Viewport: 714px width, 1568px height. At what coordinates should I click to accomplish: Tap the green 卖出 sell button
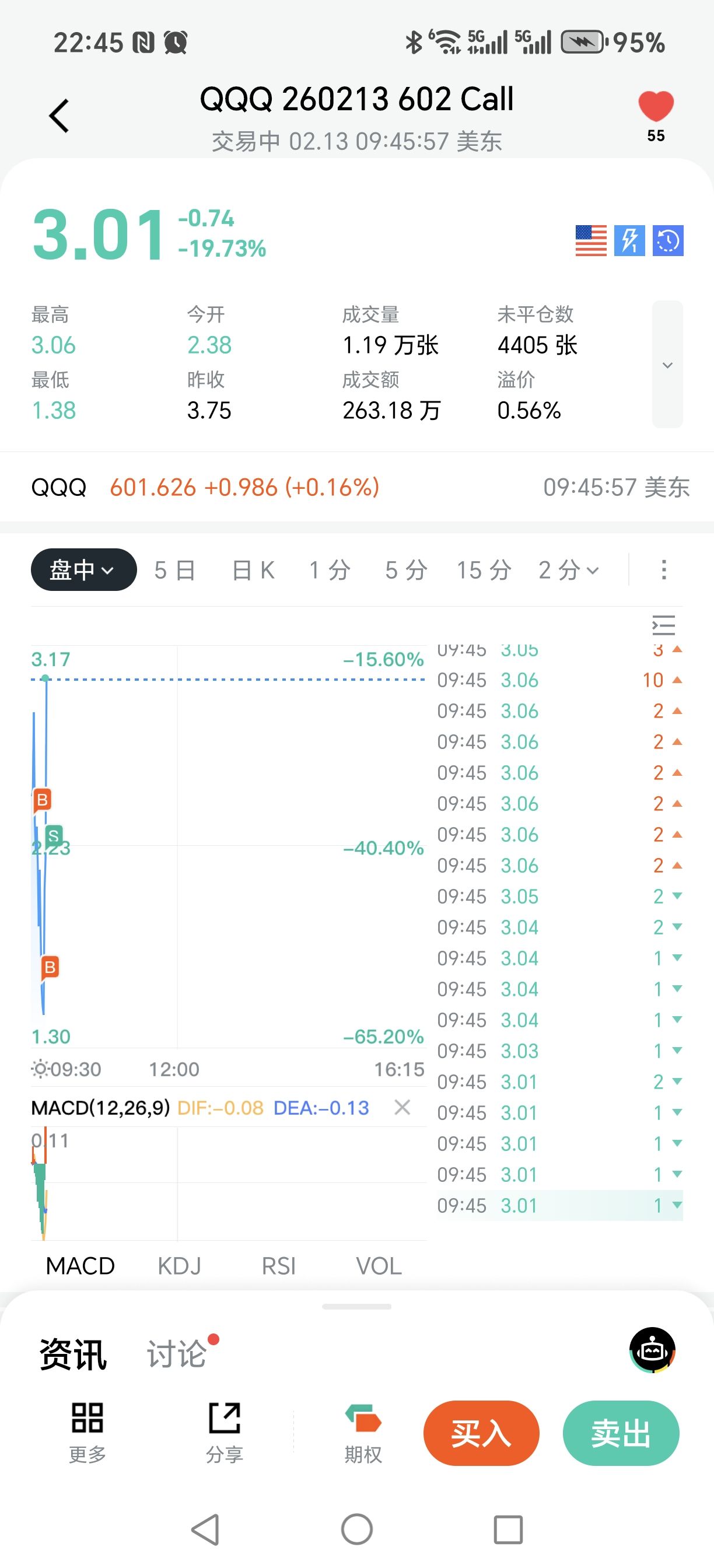[620, 1433]
